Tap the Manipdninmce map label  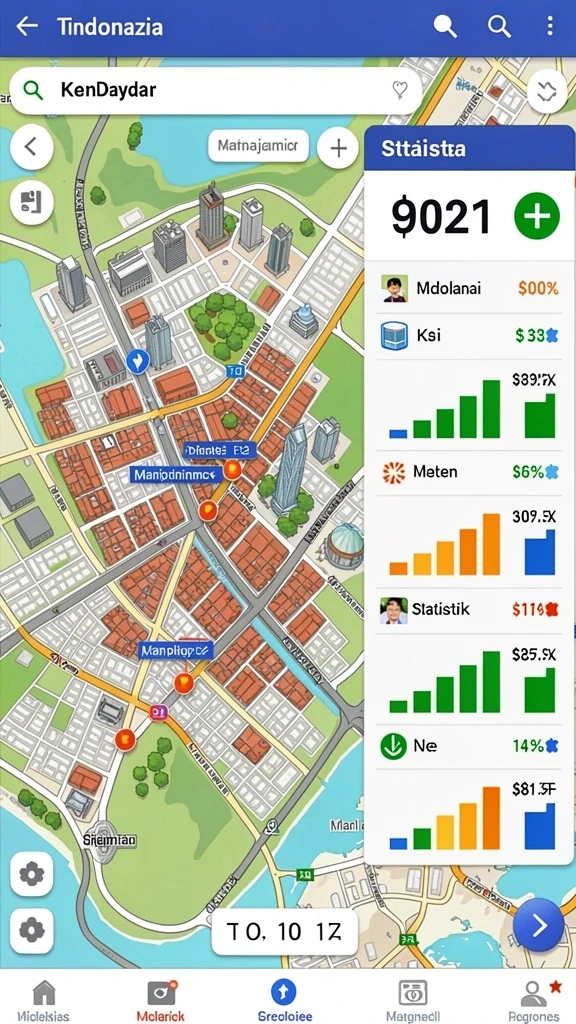point(175,474)
